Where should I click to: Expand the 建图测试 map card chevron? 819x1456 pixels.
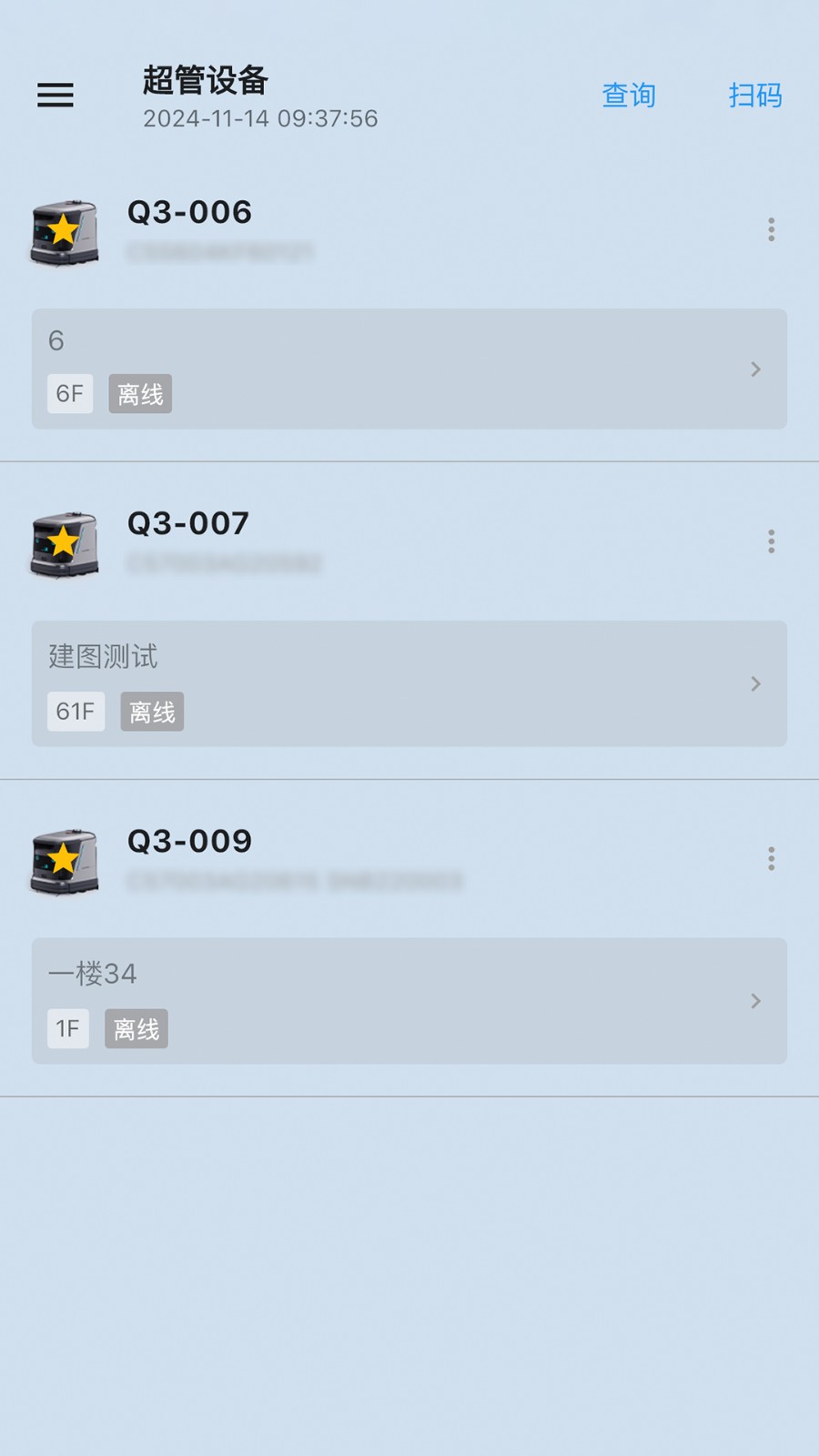pyautogui.click(x=755, y=683)
